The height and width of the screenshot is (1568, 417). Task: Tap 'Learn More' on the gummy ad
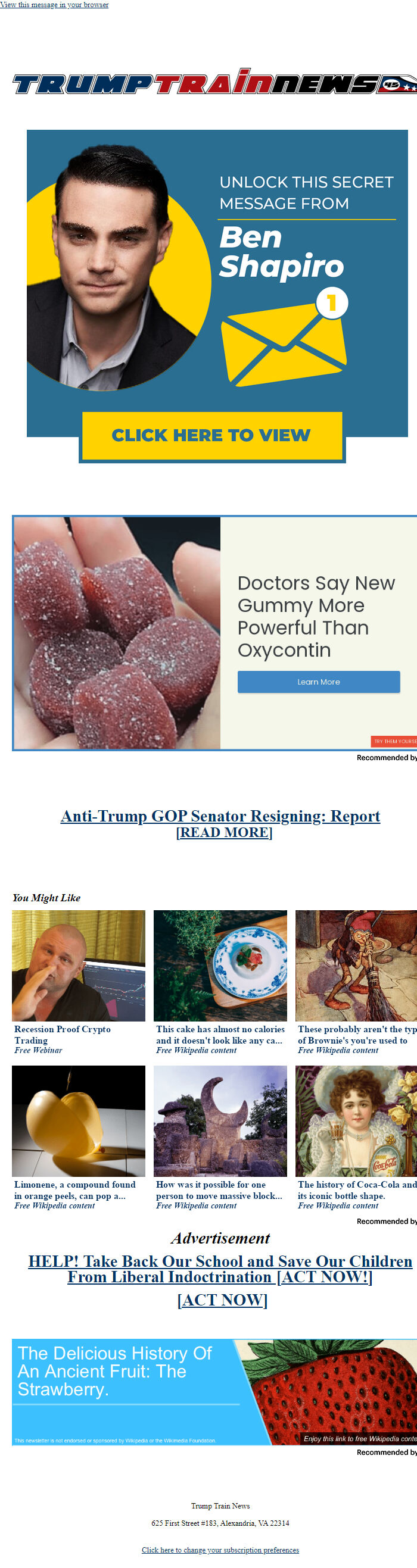[x=318, y=682]
